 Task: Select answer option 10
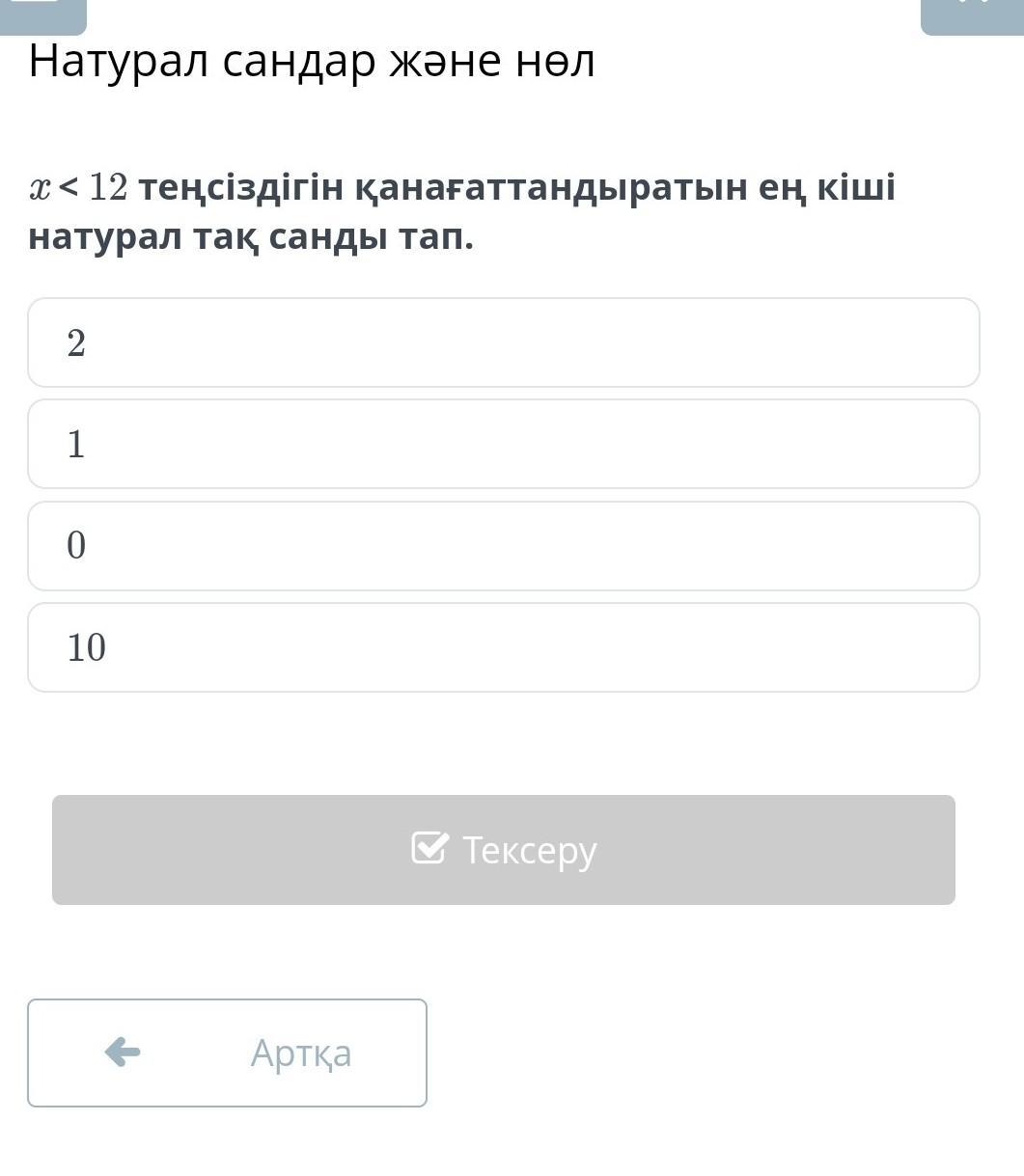point(503,647)
